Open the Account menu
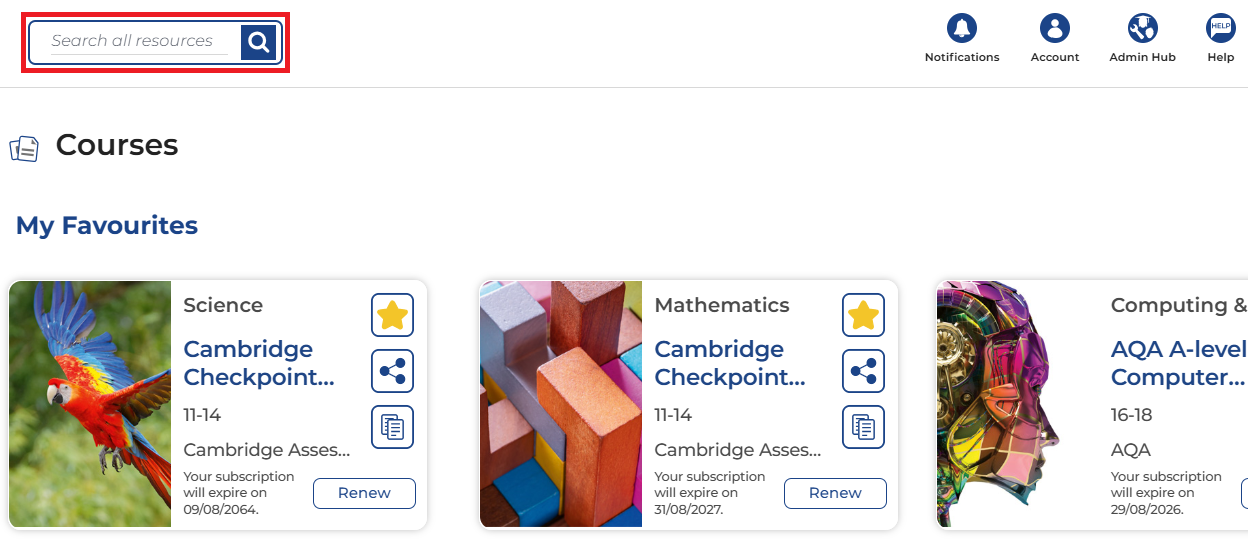The height and width of the screenshot is (540, 1248). (1055, 28)
